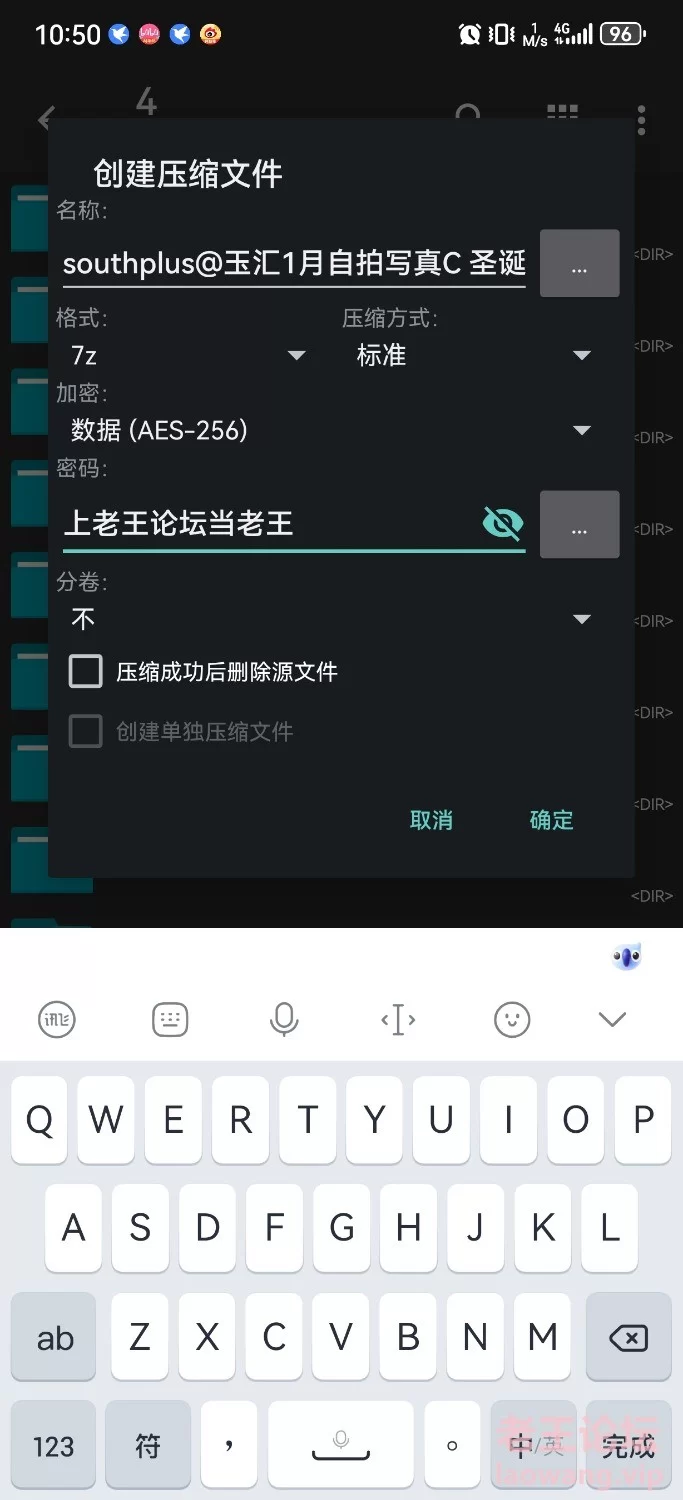Open the keyboard layout switch icon
Image resolution: width=683 pixels, height=1500 pixels.
(x=170, y=1019)
